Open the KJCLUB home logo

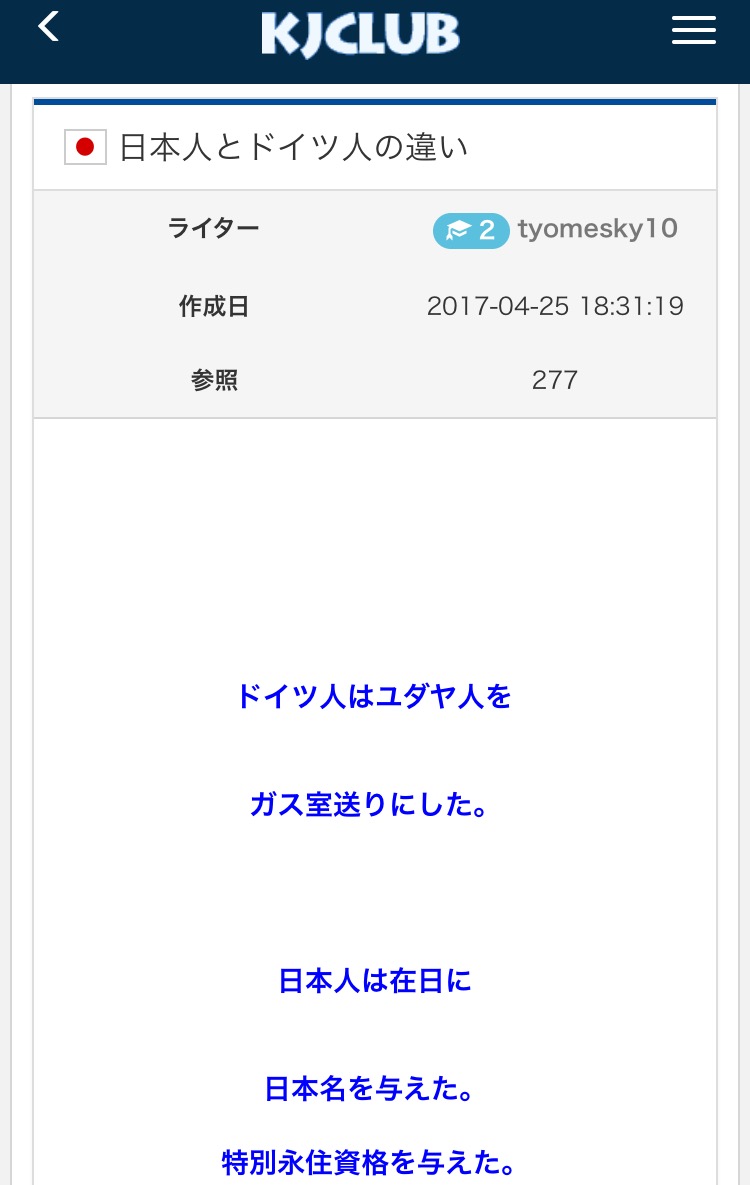pyautogui.click(x=360, y=34)
